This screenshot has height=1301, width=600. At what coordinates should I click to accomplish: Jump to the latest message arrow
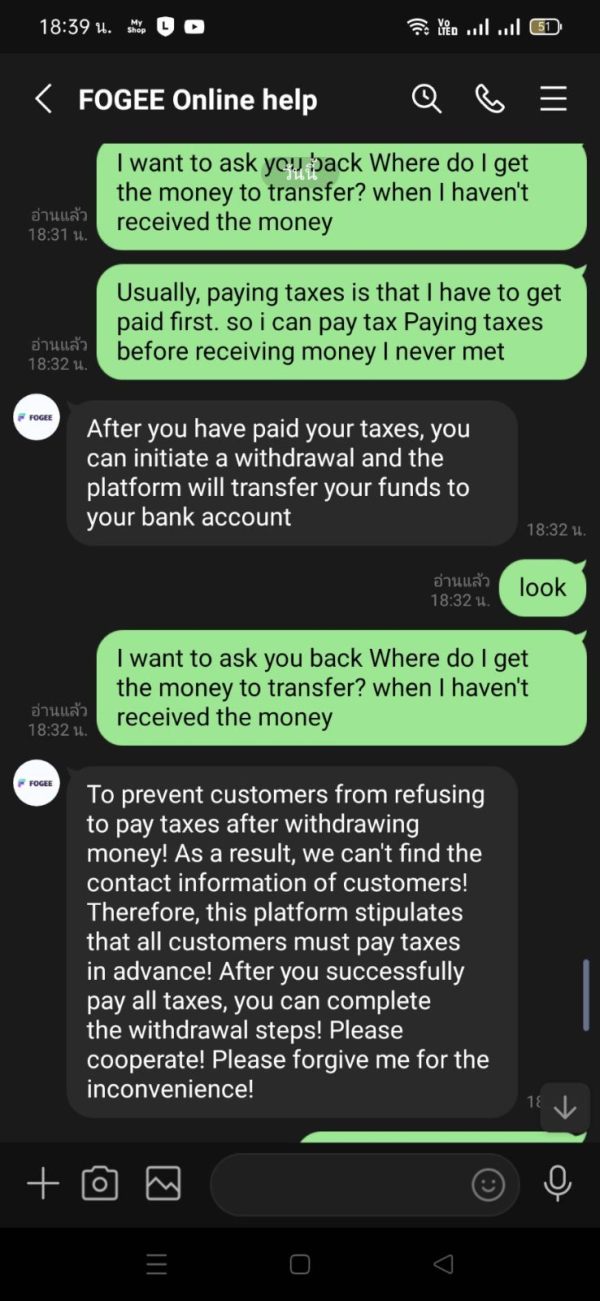point(565,1108)
